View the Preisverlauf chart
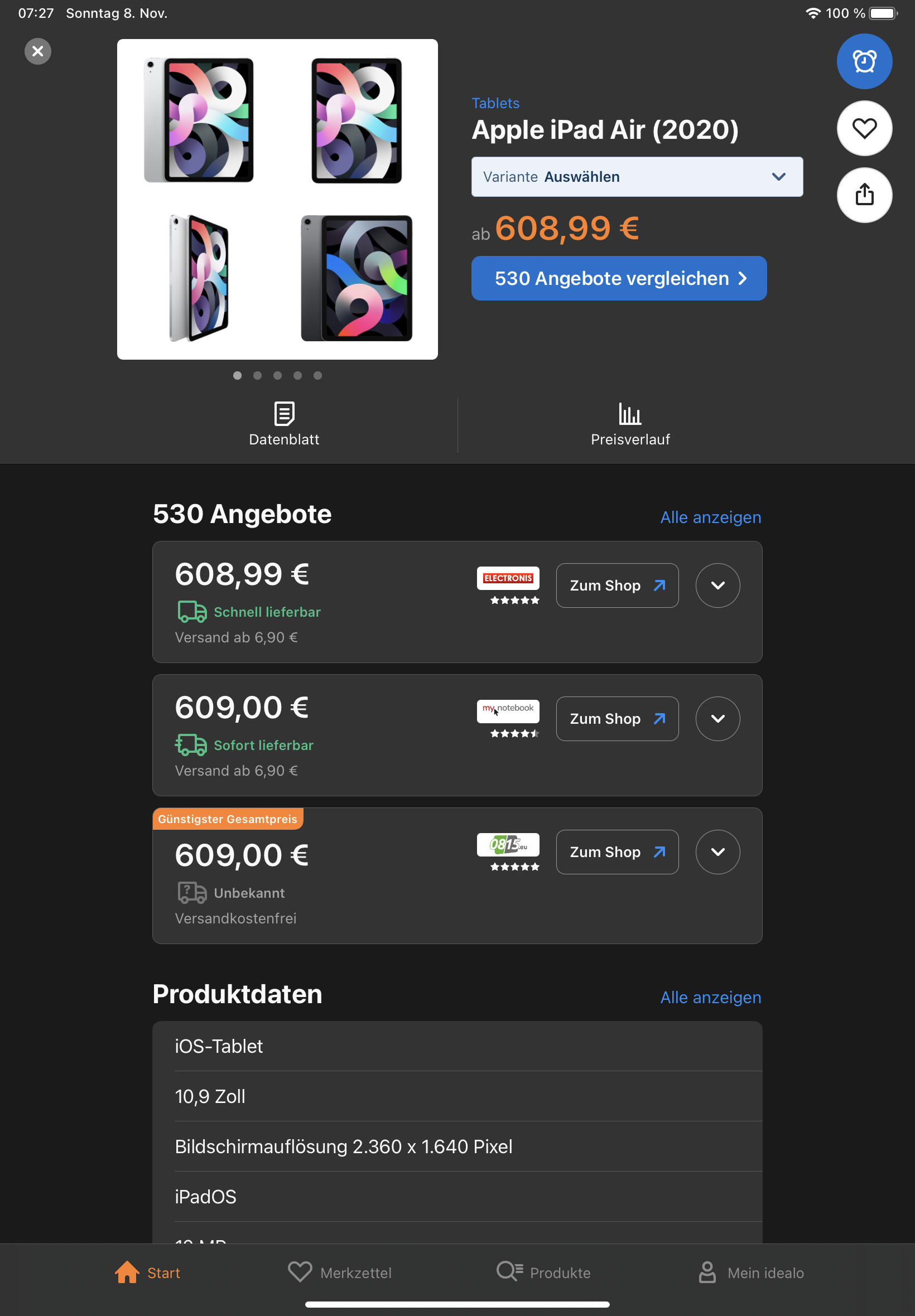 click(x=629, y=423)
